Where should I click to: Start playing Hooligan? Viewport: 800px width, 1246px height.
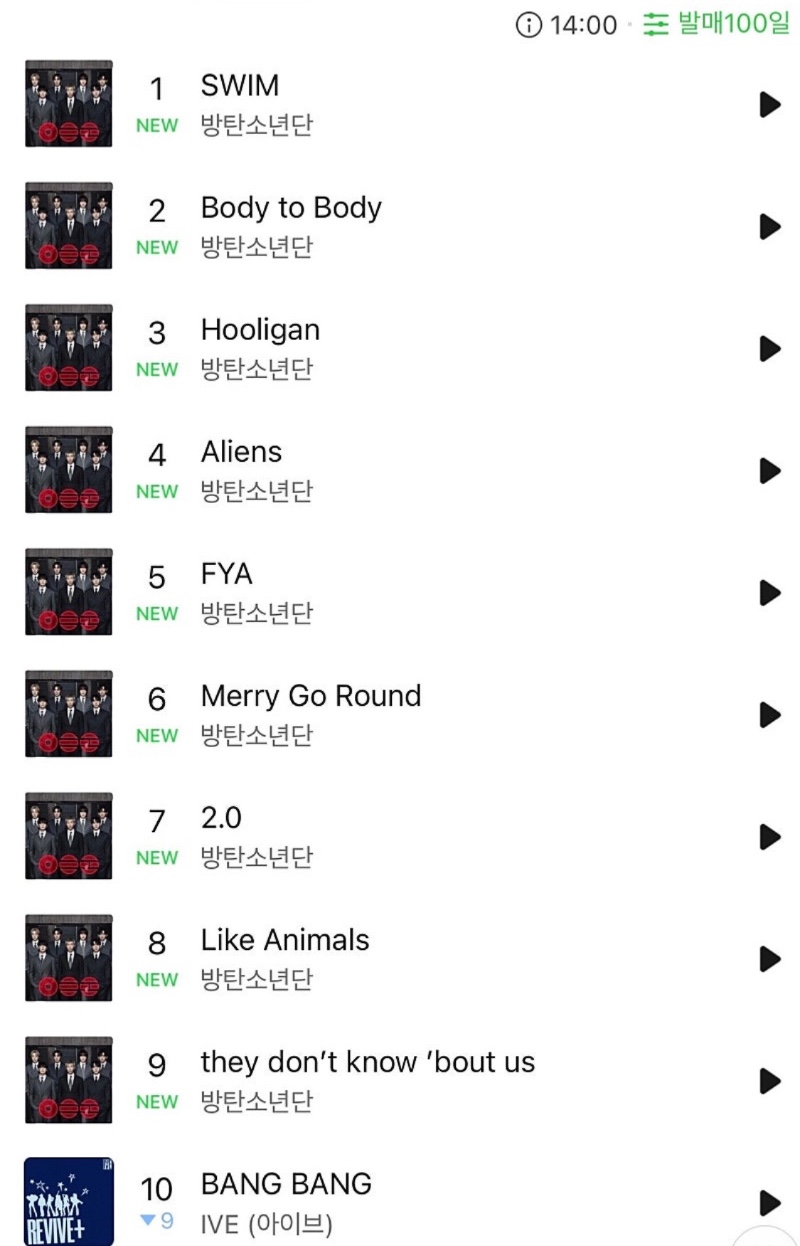tap(769, 348)
